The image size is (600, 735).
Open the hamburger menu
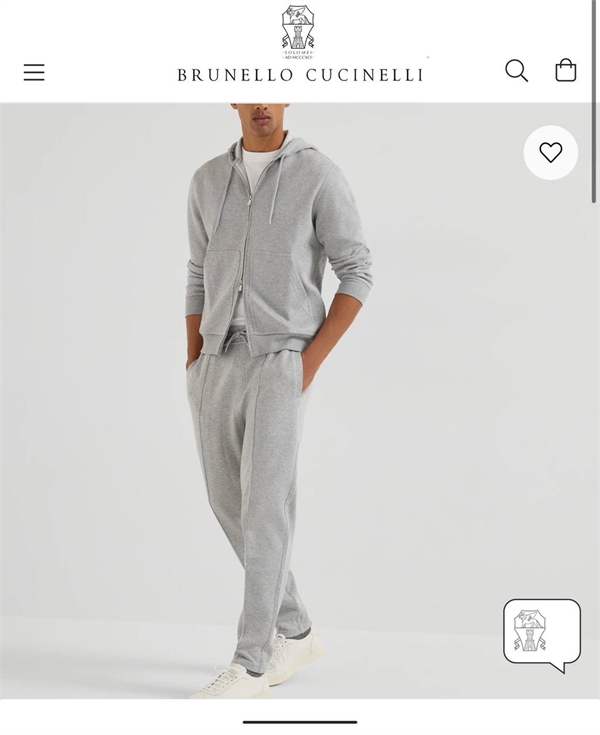[34, 72]
